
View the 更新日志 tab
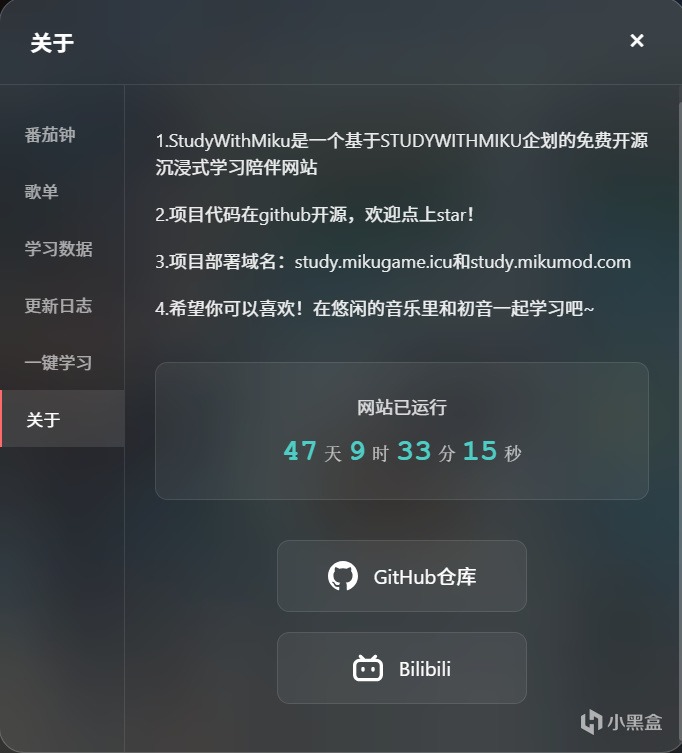coord(59,305)
